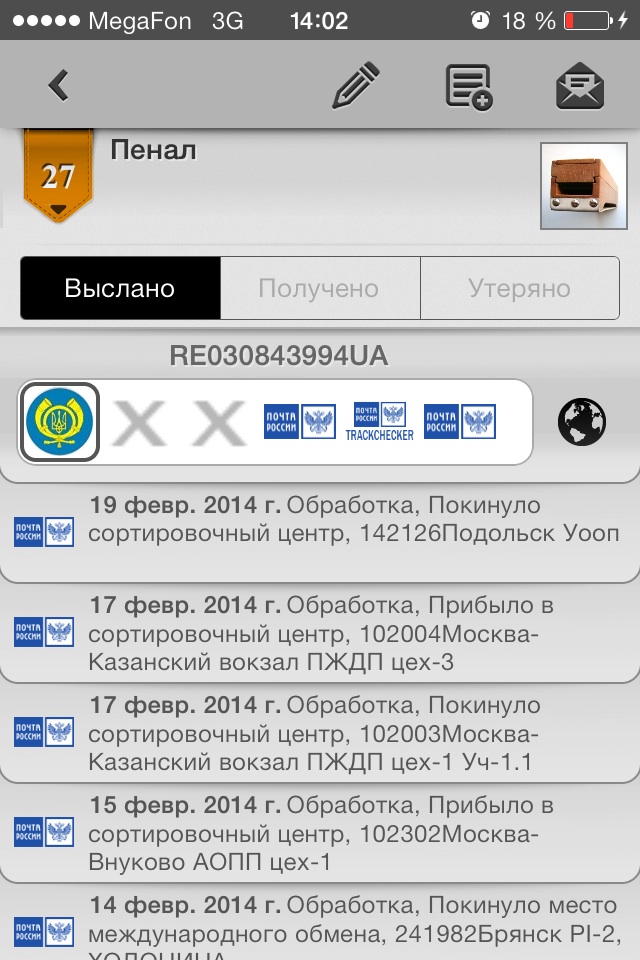The height and width of the screenshot is (960, 640).
Task: Switch the status to Утеряно
Action: (x=519, y=289)
